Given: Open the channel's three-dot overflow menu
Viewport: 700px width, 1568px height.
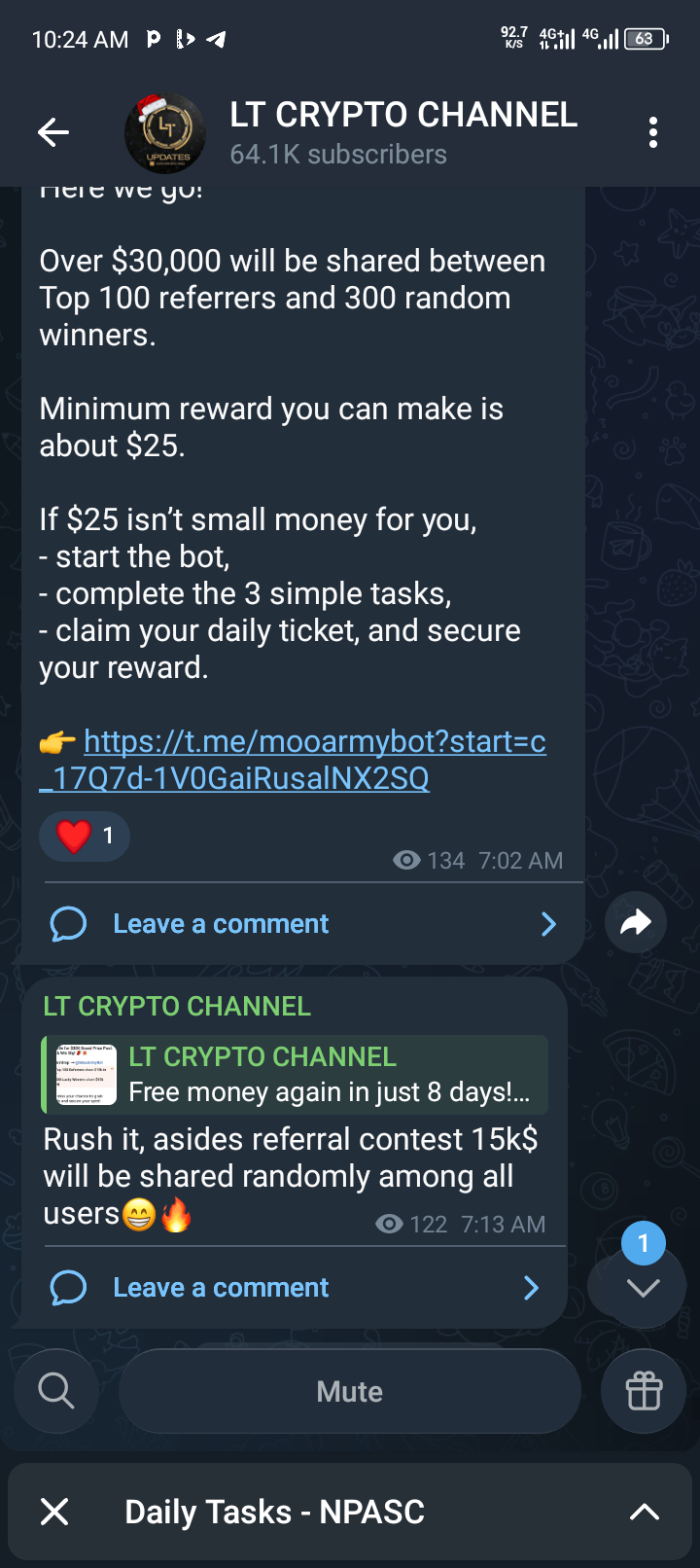Looking at the screenshot, I should (x=652, y=132).
